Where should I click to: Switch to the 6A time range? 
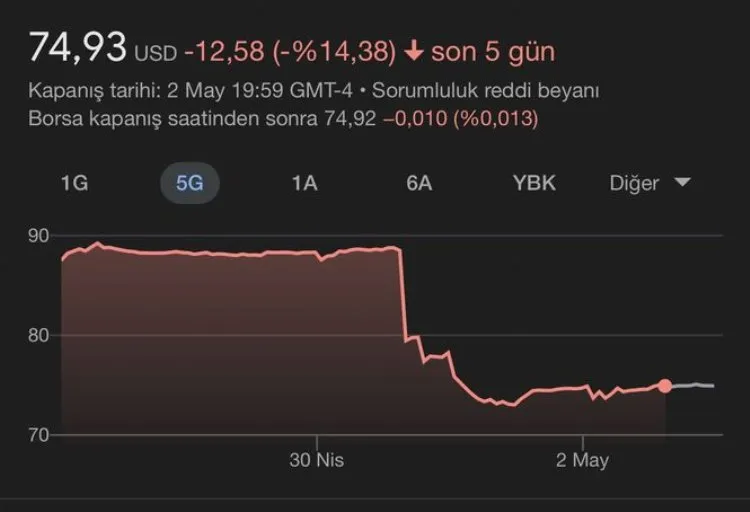418,183
